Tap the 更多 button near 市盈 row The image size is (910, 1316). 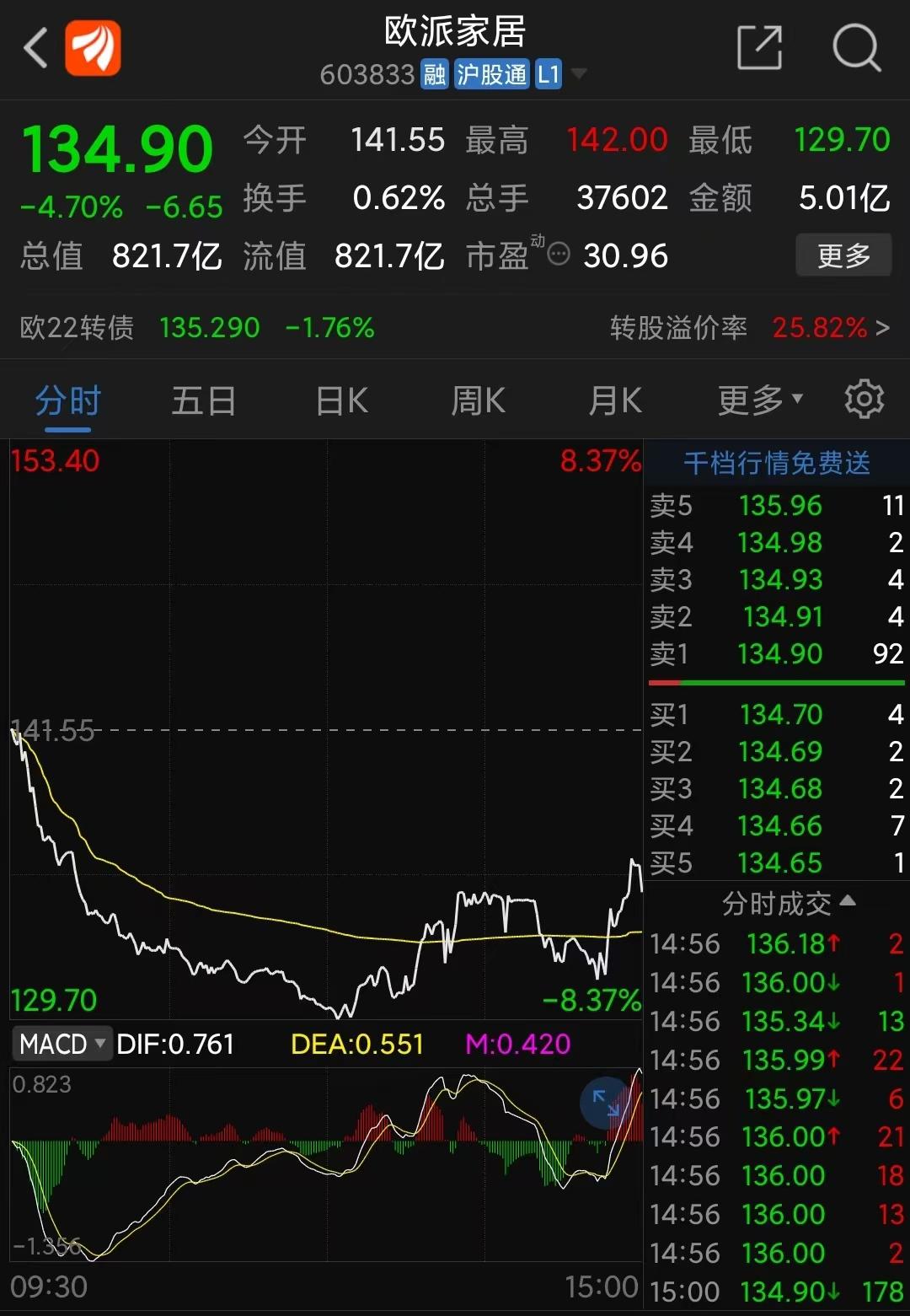843,254
